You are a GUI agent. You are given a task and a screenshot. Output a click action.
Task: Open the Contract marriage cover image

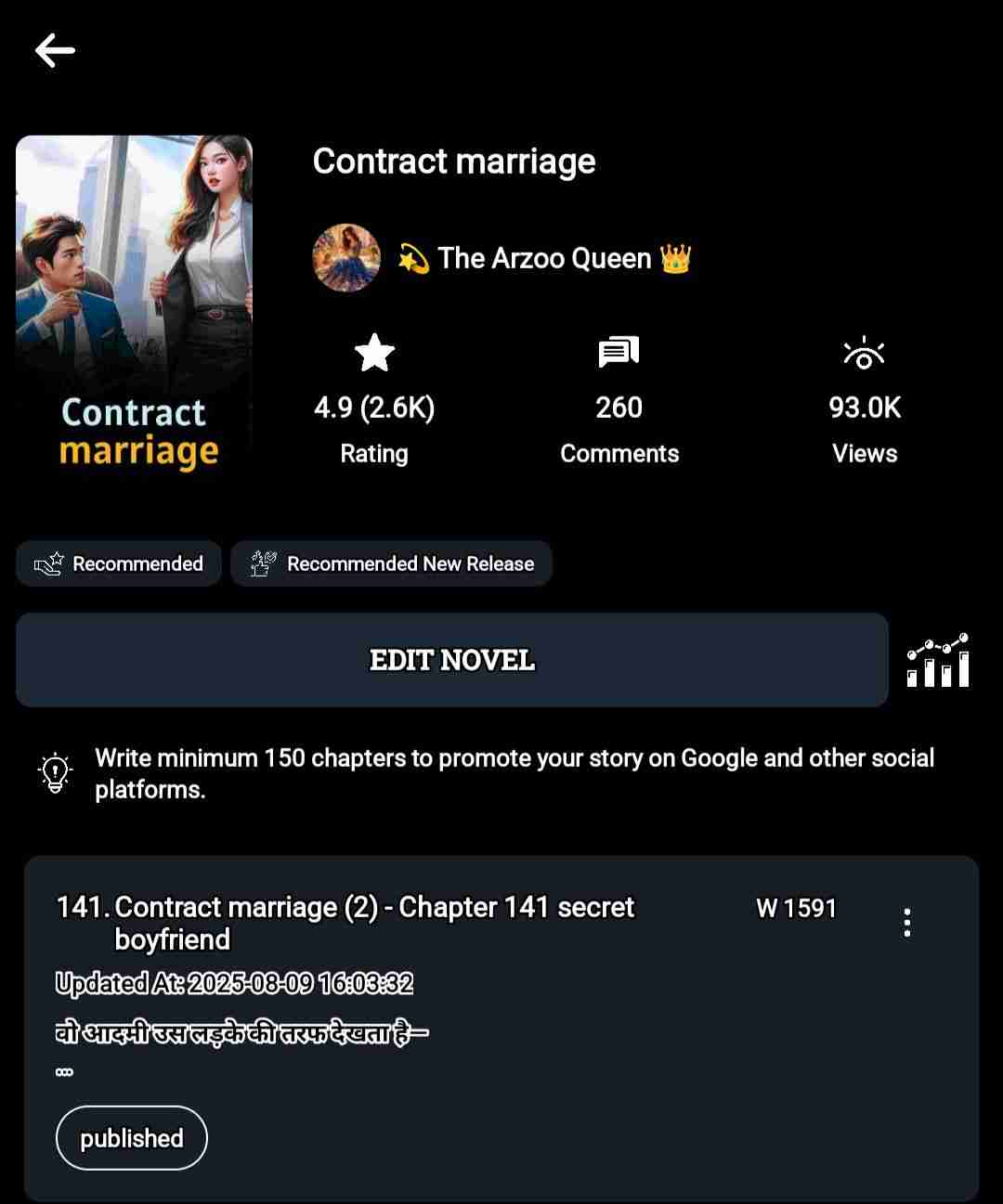(134, 305)
